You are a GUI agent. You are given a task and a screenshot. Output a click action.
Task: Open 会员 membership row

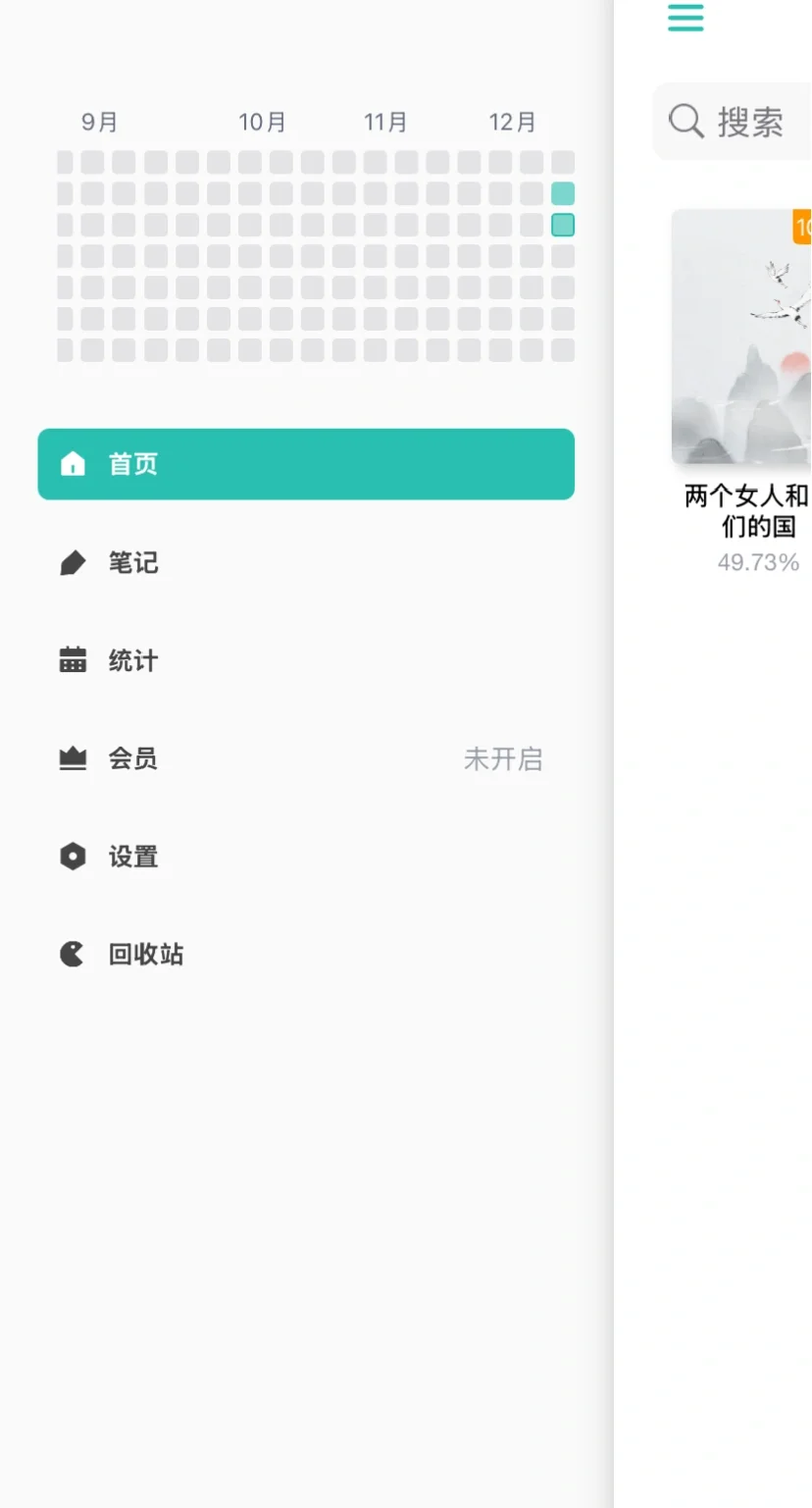tap(306, 758)
